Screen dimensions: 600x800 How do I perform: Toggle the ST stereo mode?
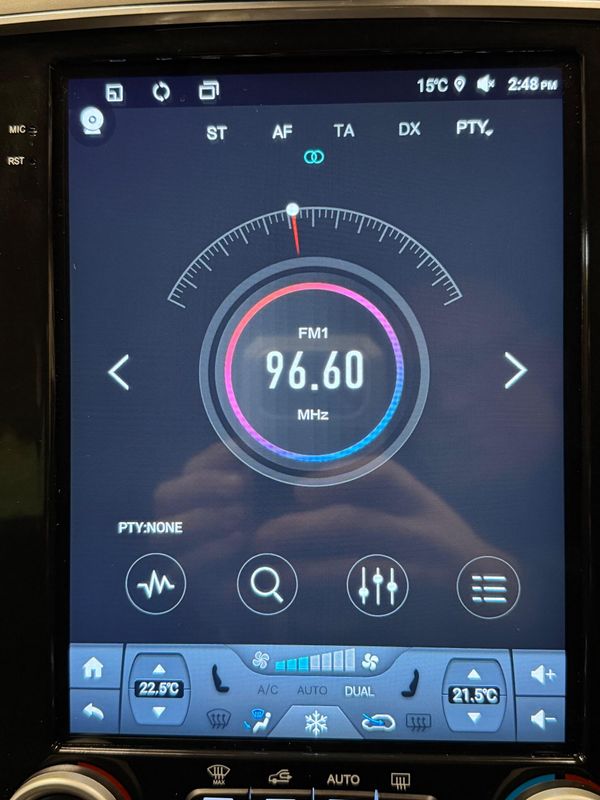click(216, 132)
